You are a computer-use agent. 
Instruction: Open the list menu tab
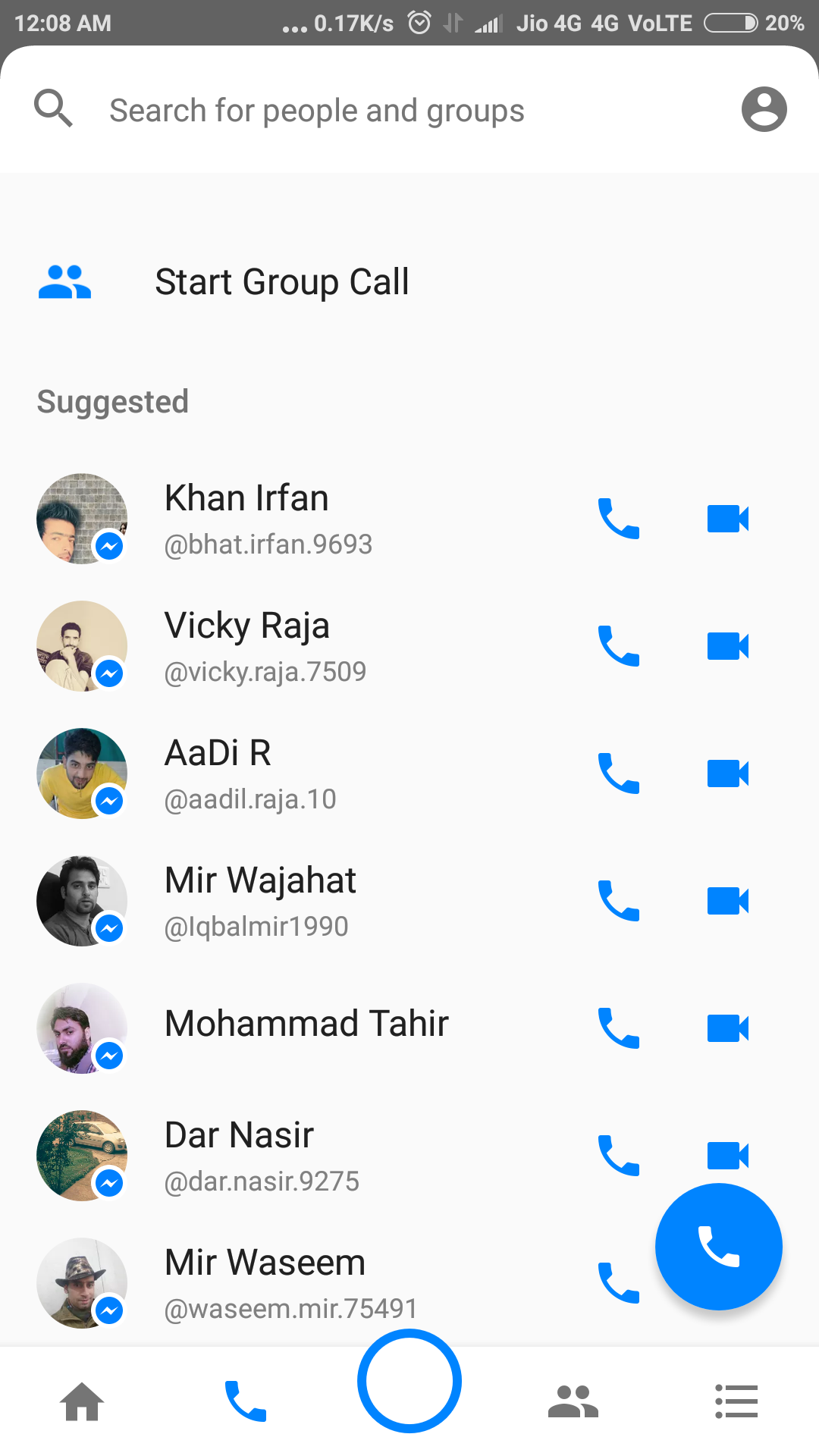click(736, 1401)
